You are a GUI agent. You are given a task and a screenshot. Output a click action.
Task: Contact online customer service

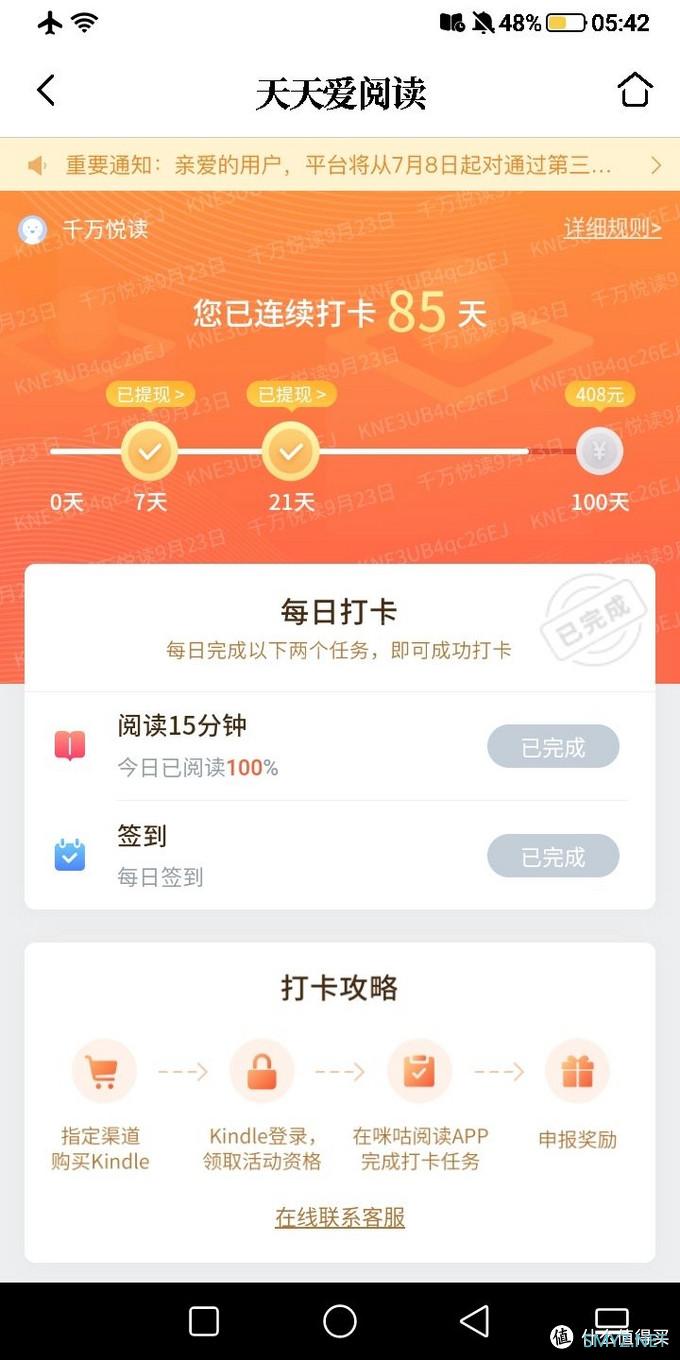click(340, 1217)
